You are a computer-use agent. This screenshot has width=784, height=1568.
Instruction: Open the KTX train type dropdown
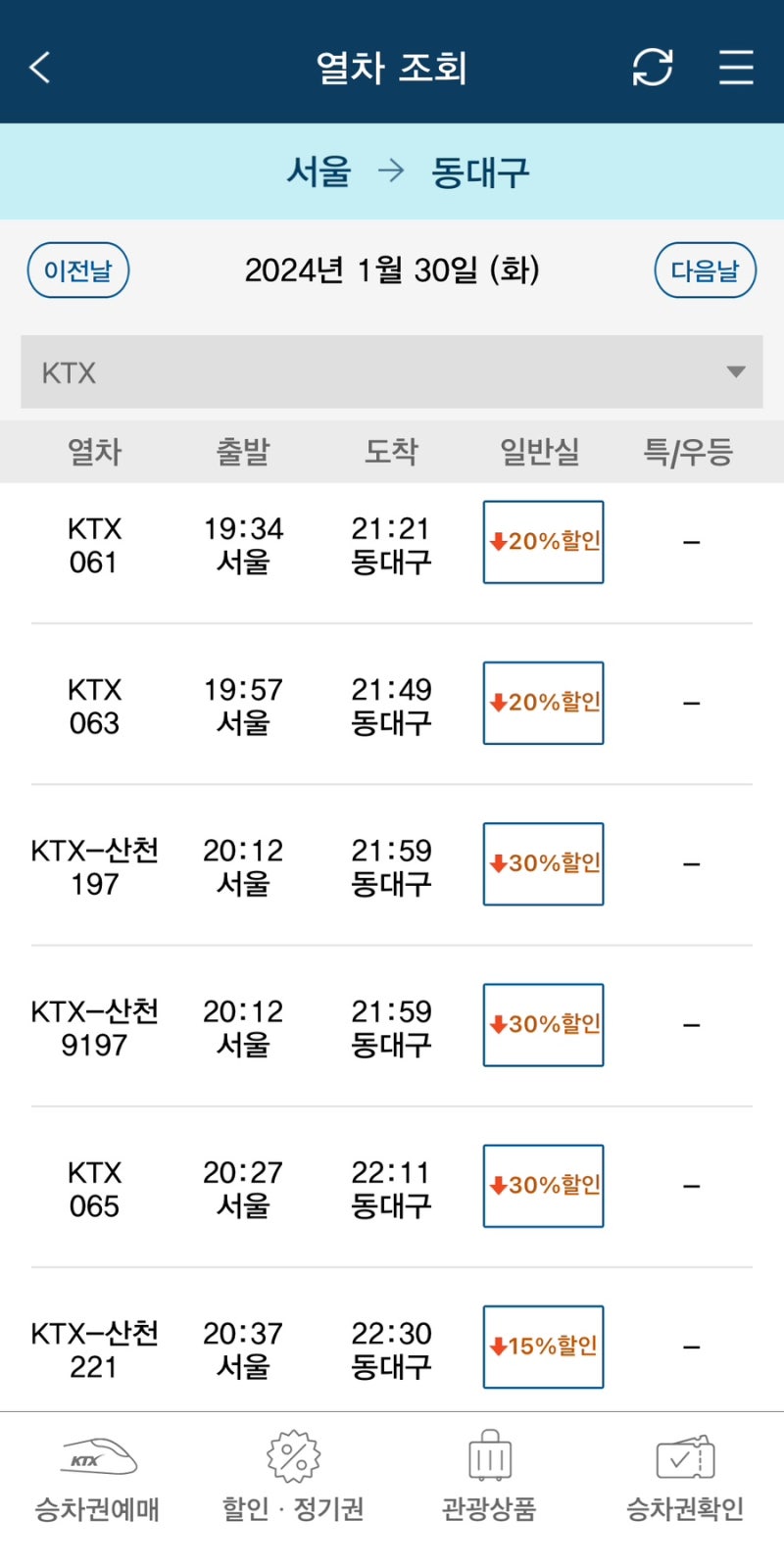[x=392, y=372]
